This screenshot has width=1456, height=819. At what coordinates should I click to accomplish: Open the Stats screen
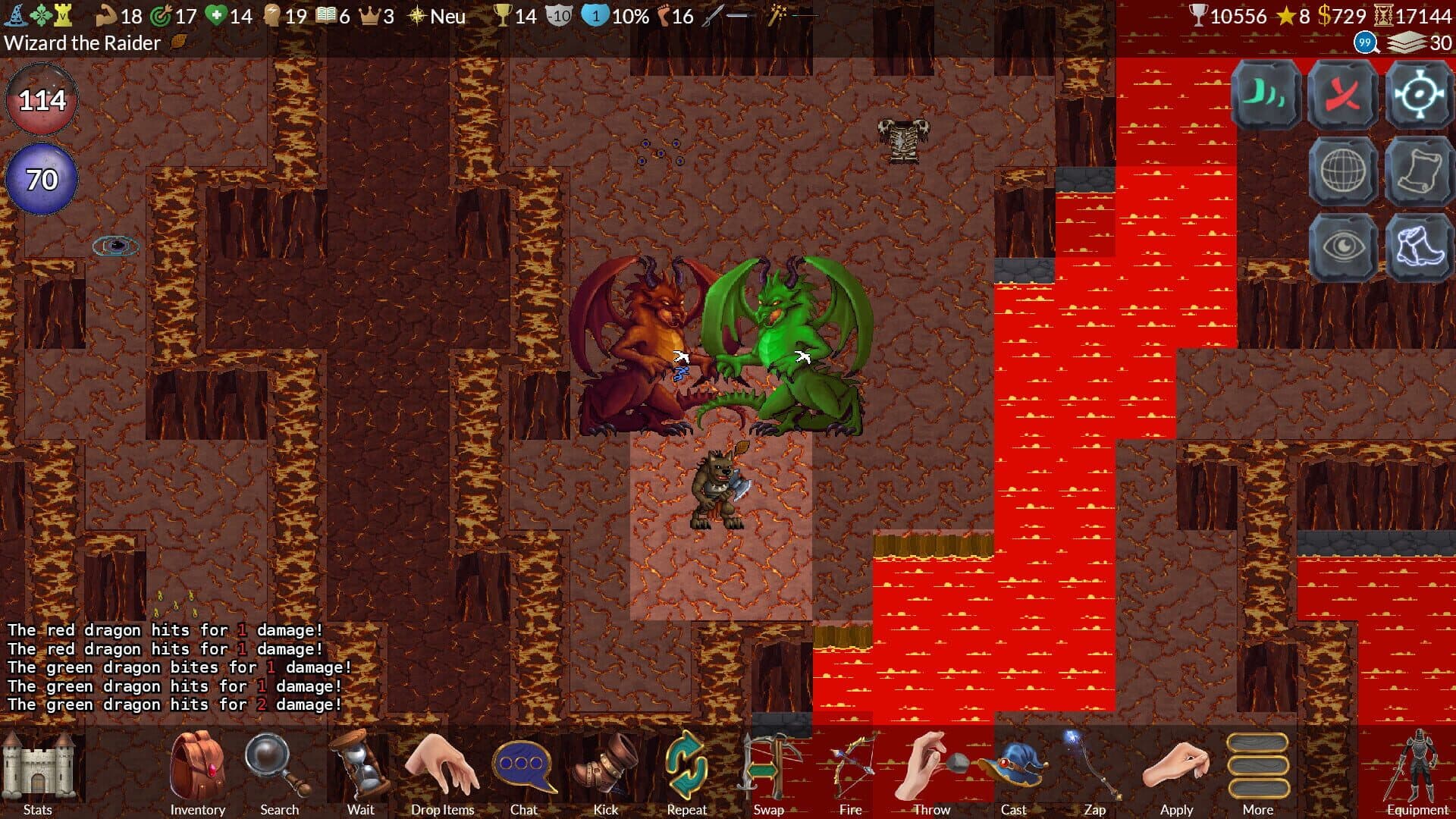pos(38,770)
